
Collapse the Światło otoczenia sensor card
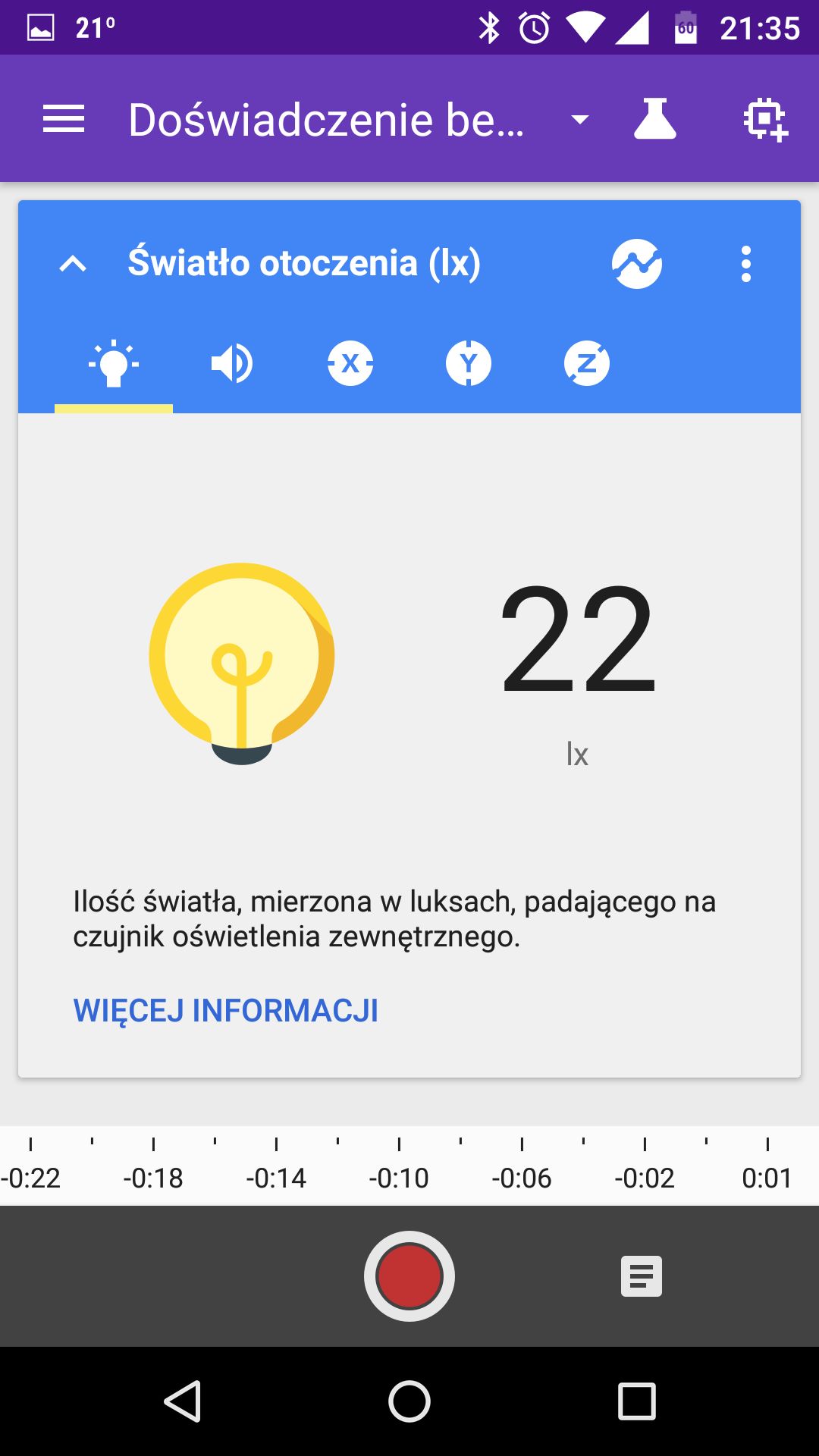click(73, 264)
